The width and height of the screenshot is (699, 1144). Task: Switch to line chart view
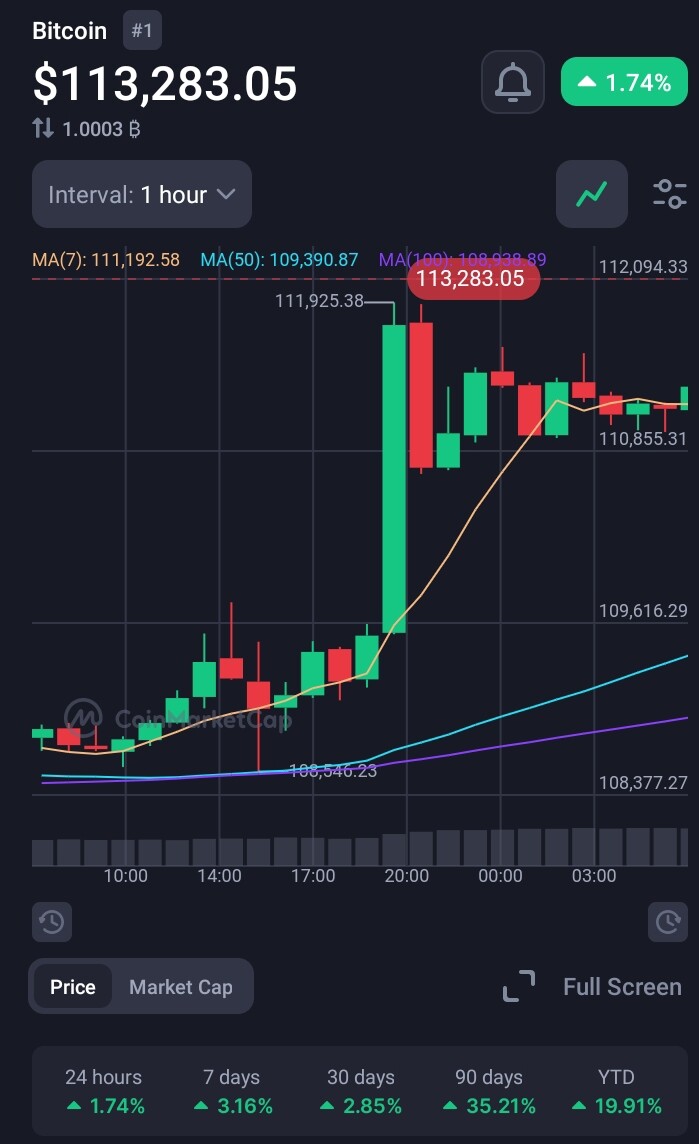592,194
